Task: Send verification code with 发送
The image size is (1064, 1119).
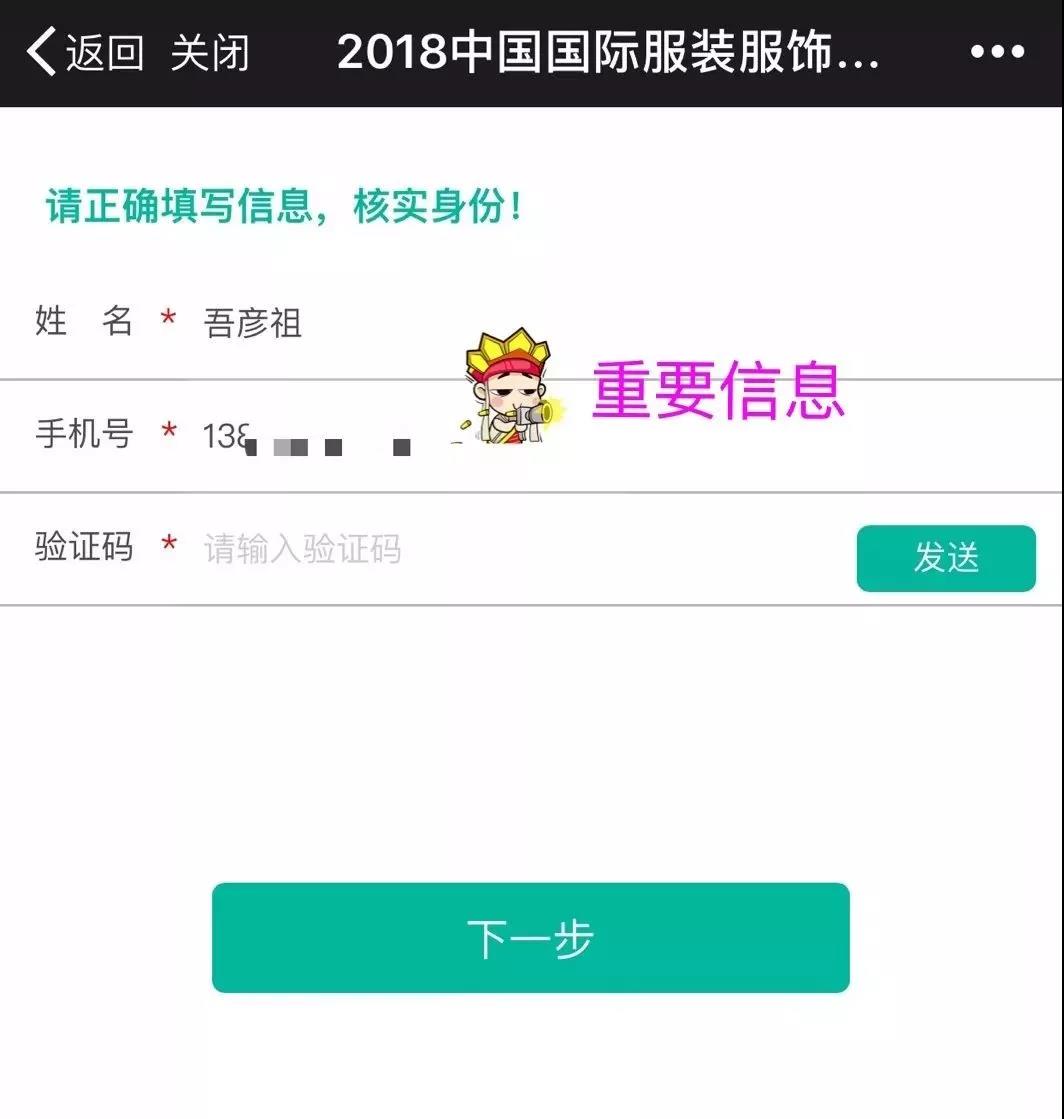Action: 946,558
